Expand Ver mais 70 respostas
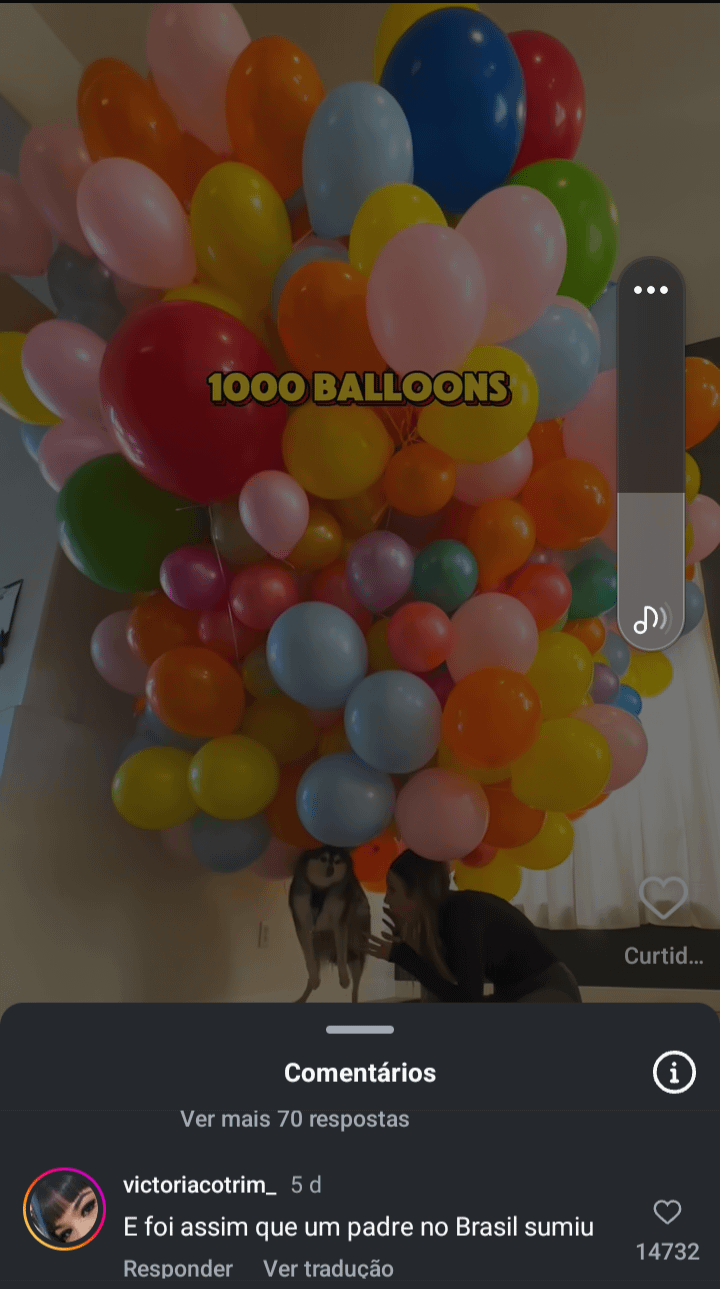The image size is (720, 1289). click(x=294, y=1119)
